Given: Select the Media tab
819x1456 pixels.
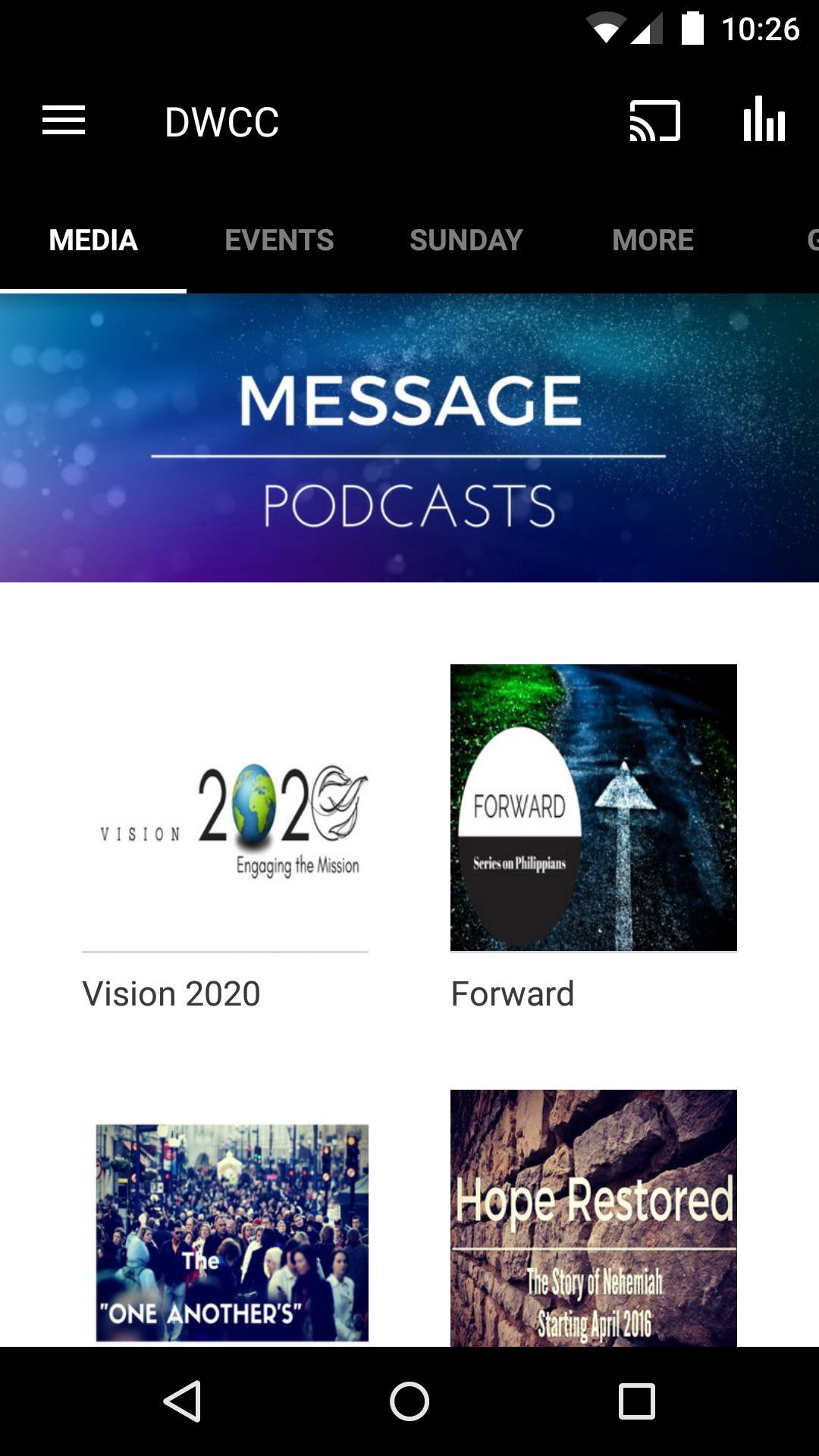Looking at the screenshot, I should pyautogui.click(x=93, y=240).
